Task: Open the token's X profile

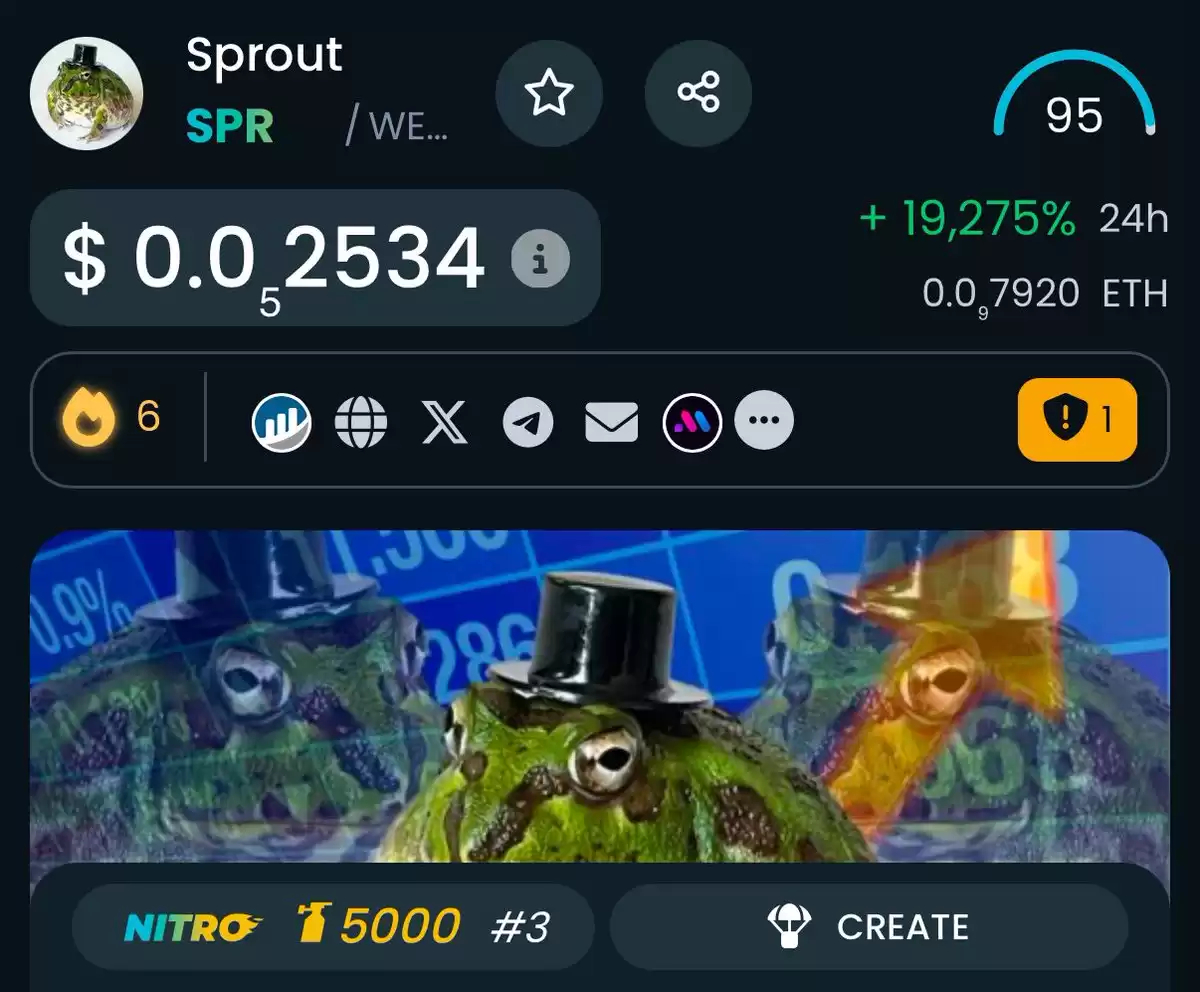Action: 444,421
